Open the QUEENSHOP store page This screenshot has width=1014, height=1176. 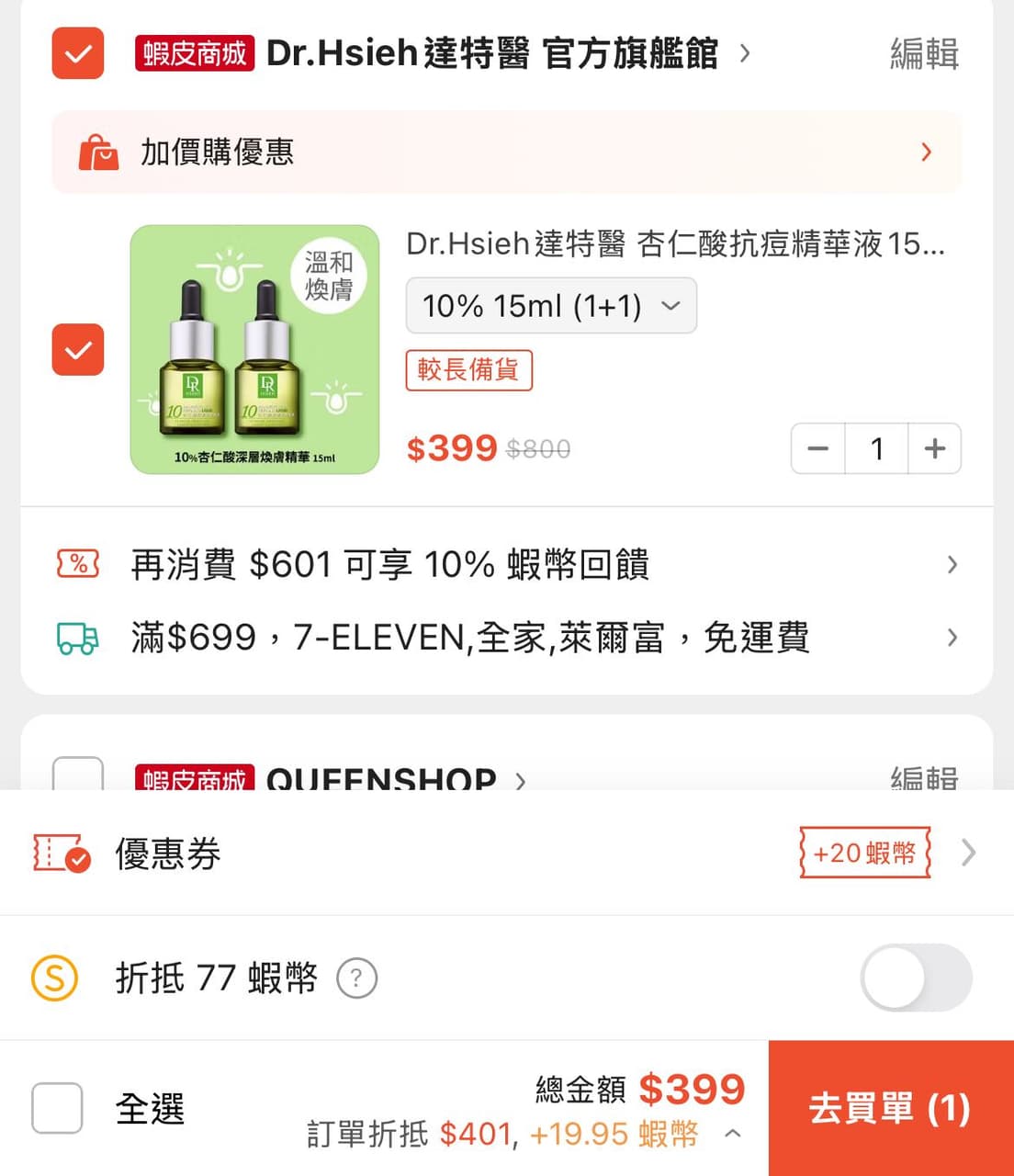[x=378, y=778]
